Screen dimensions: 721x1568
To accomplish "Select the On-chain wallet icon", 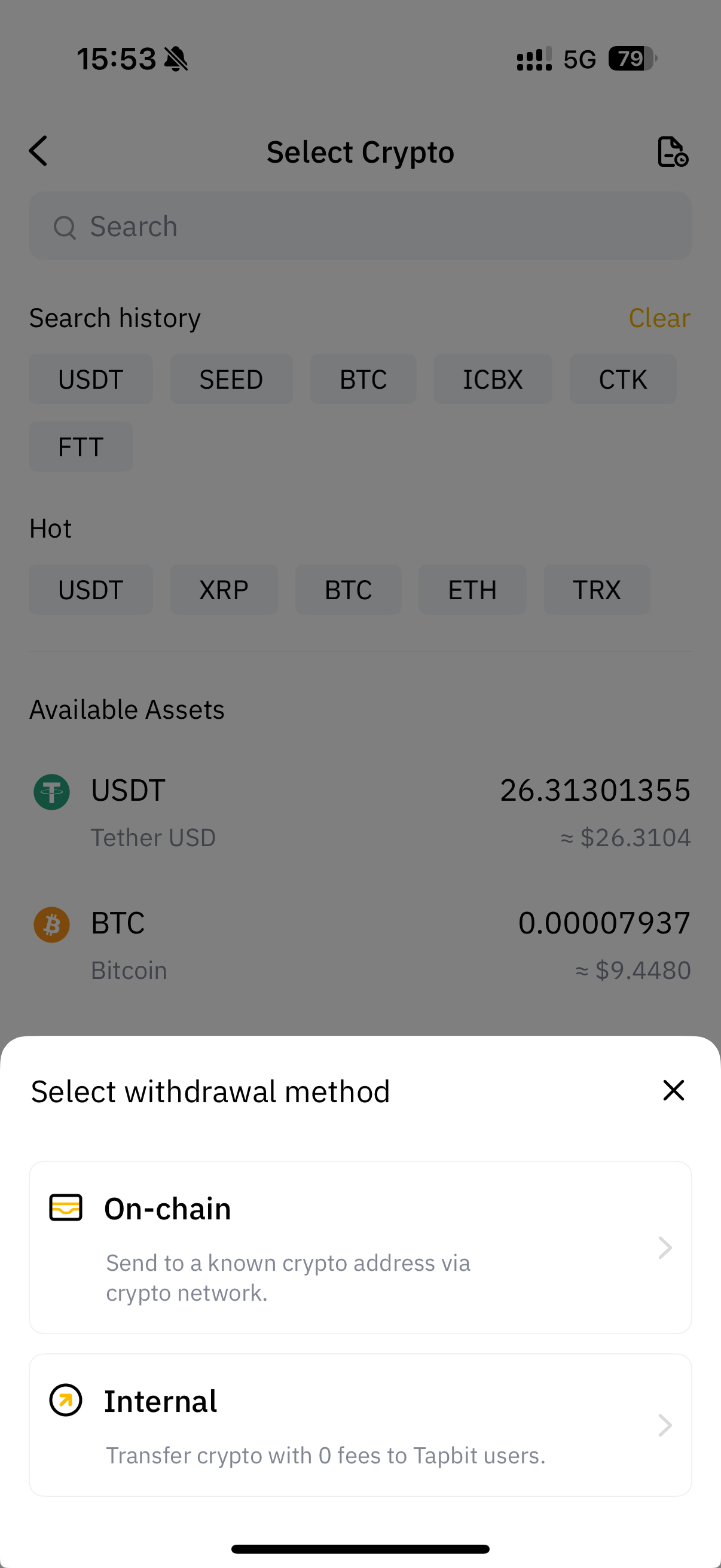I will (66, 1208).
